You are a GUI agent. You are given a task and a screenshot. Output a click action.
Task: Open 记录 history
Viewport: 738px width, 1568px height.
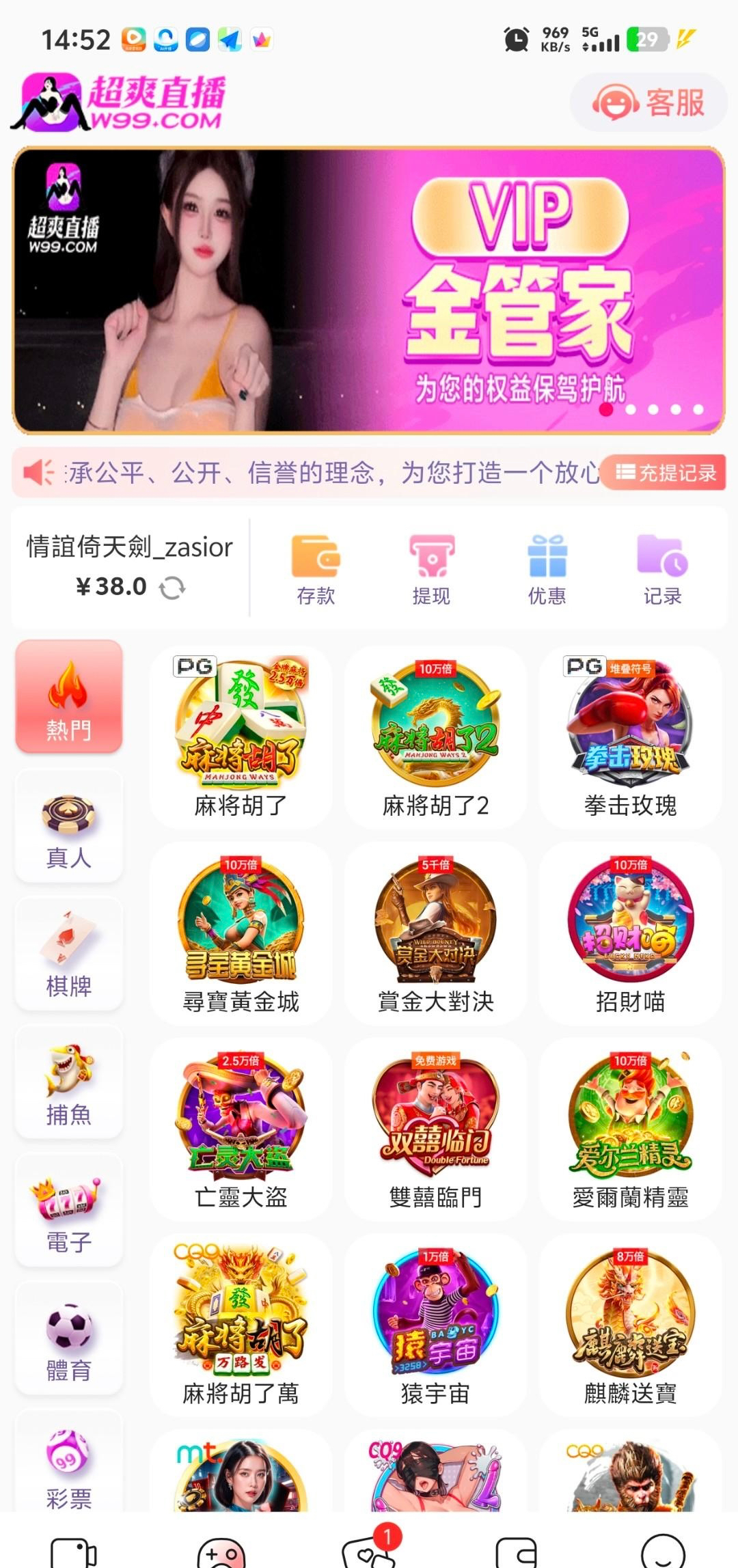pos(662,570)
